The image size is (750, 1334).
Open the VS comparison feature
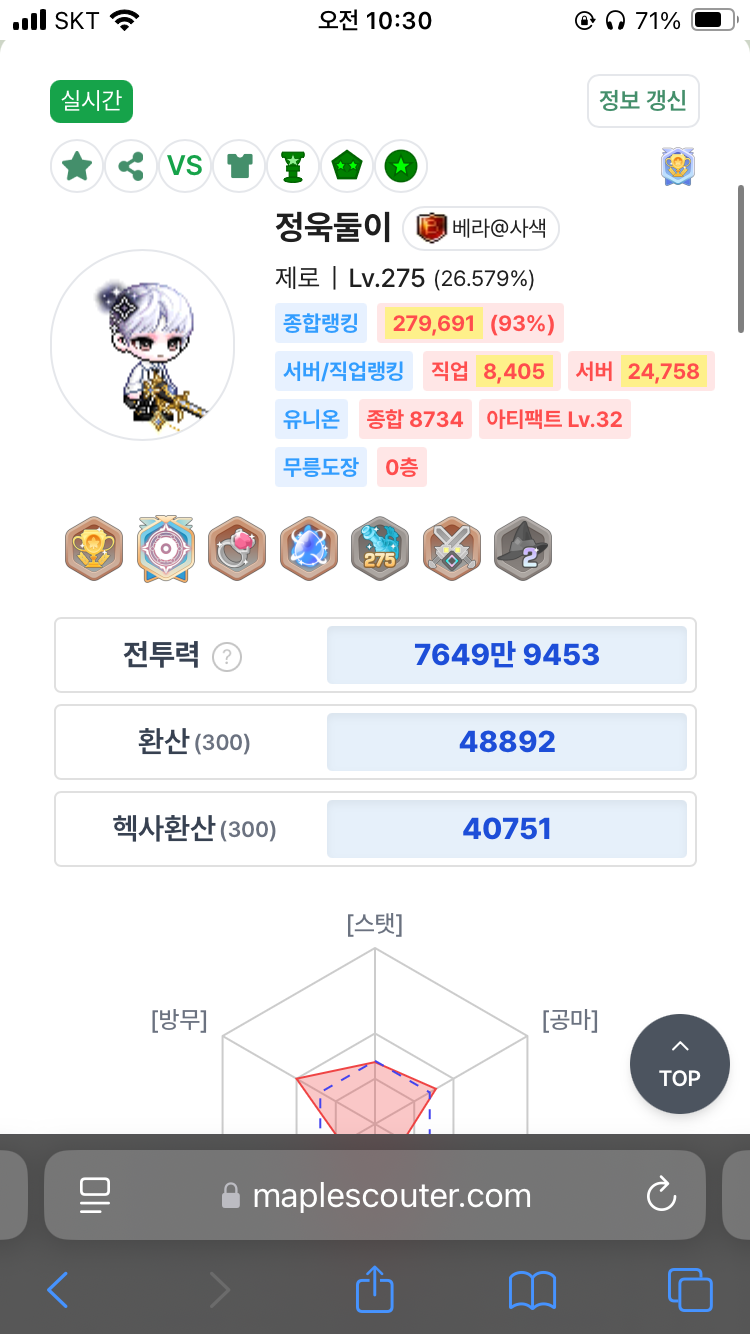coord(185,166)
